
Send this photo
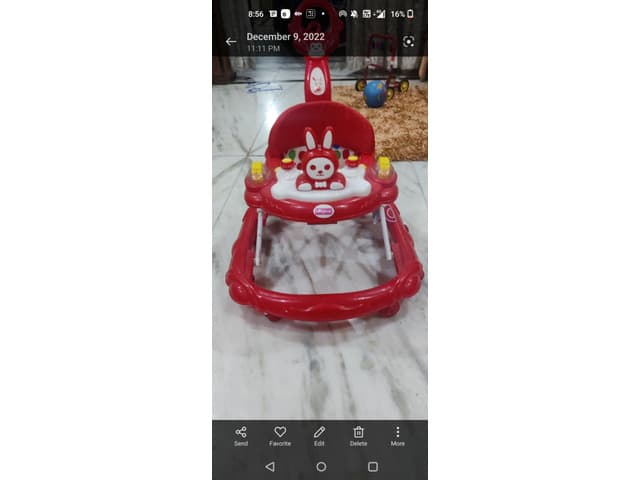[x=241, y=436]
